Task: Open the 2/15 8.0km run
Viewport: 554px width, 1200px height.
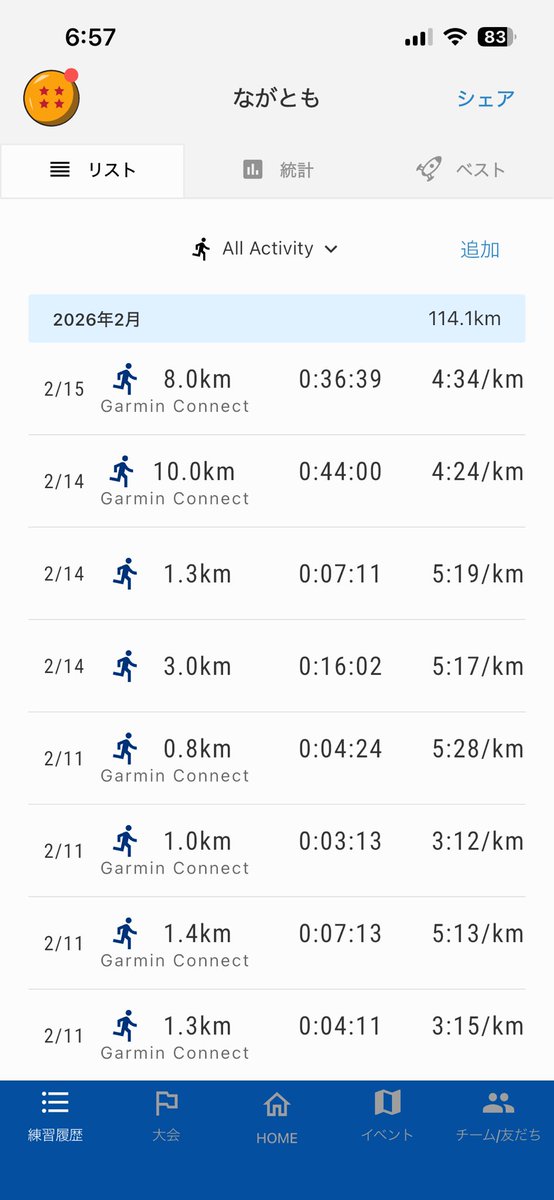Action: tap(277, 389)
